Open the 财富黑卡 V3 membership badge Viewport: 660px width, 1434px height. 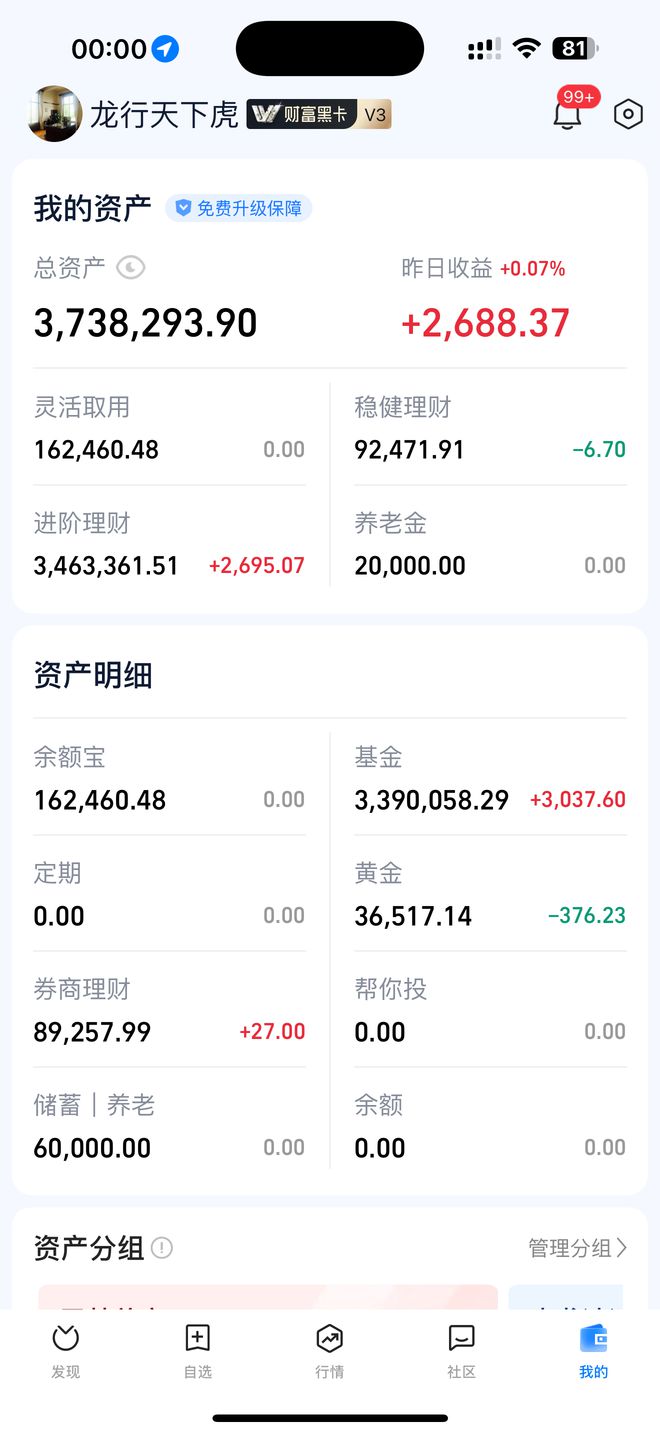coord(318,115)
